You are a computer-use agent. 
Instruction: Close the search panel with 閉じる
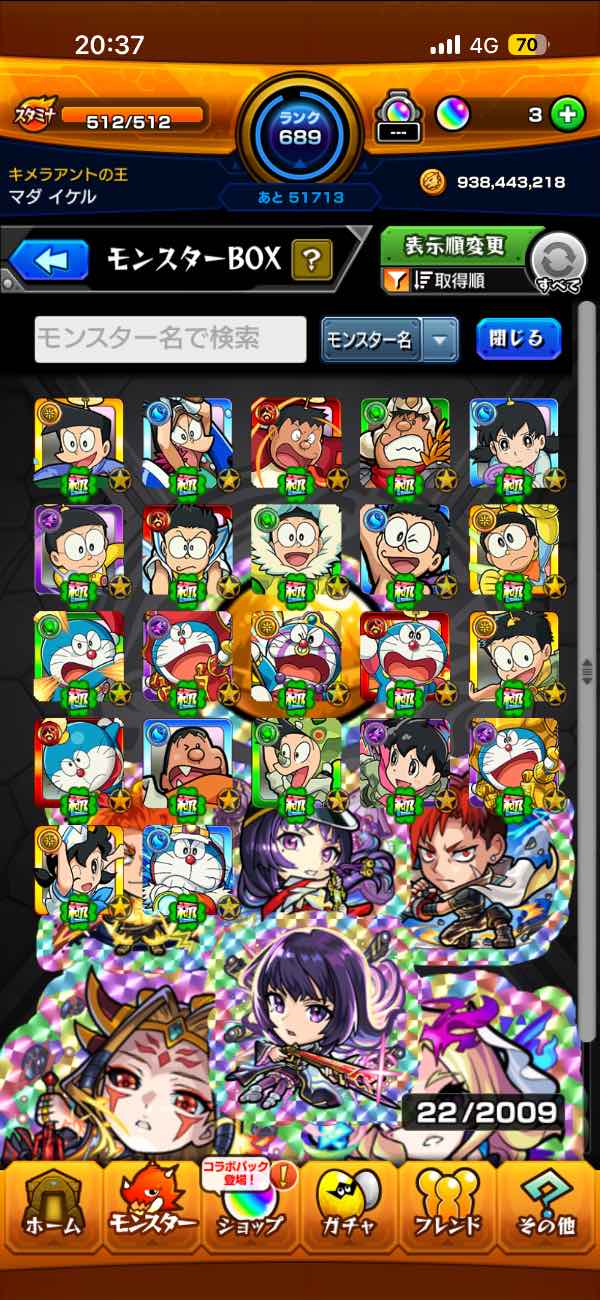coord(518,339)
